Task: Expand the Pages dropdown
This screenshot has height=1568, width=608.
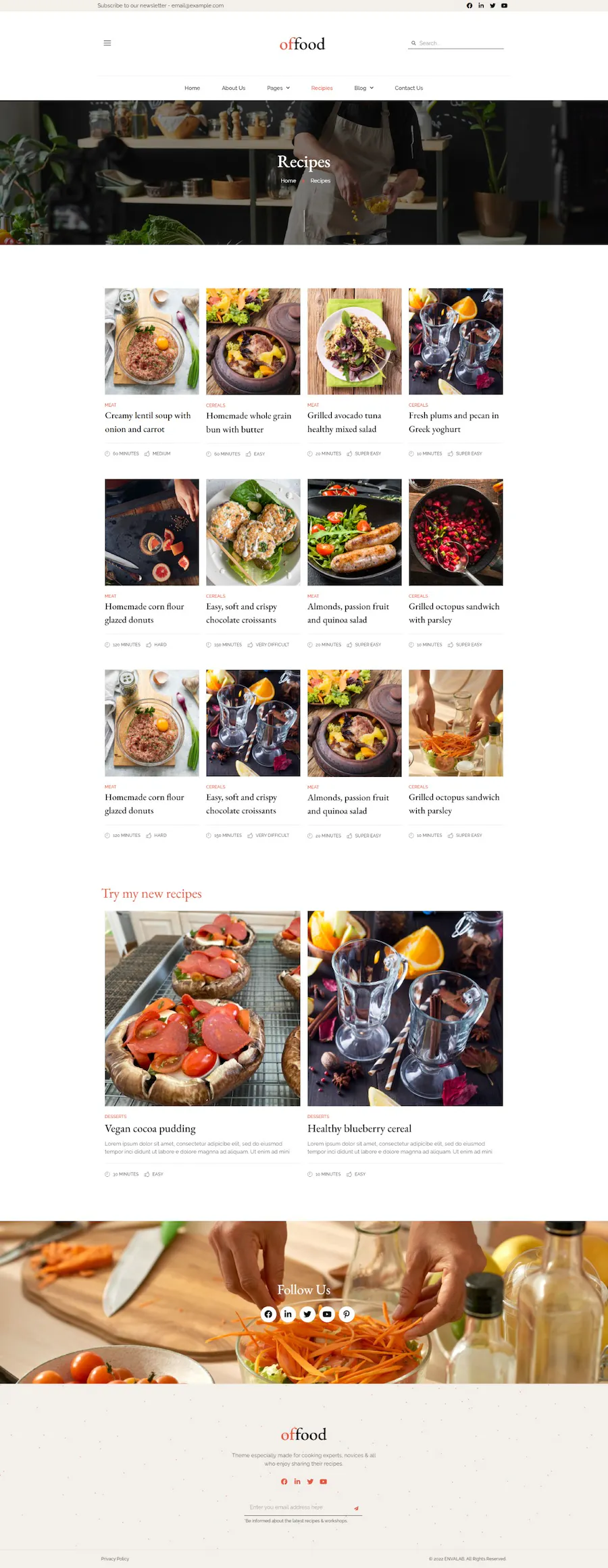Action: tap(278, 88)
